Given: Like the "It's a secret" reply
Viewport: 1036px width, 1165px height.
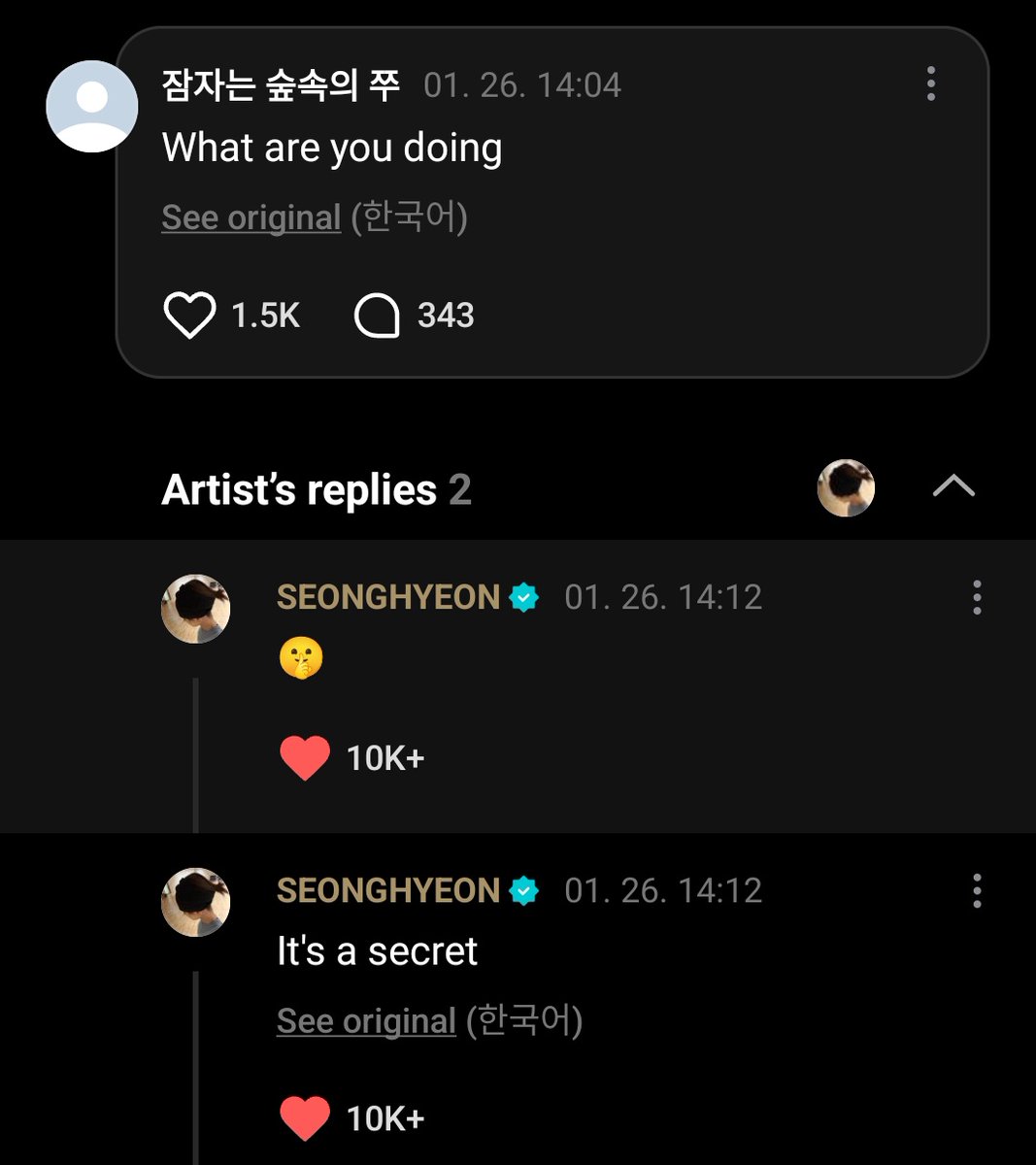Looking at the screenshot, I should (305, 1118).
